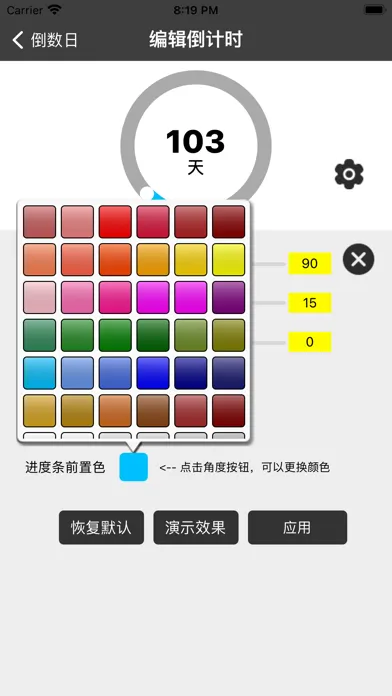The width and height of the screenshot is (392, 696).
Task: Open the gear settings icon
Action: click(x=349, y=174)
